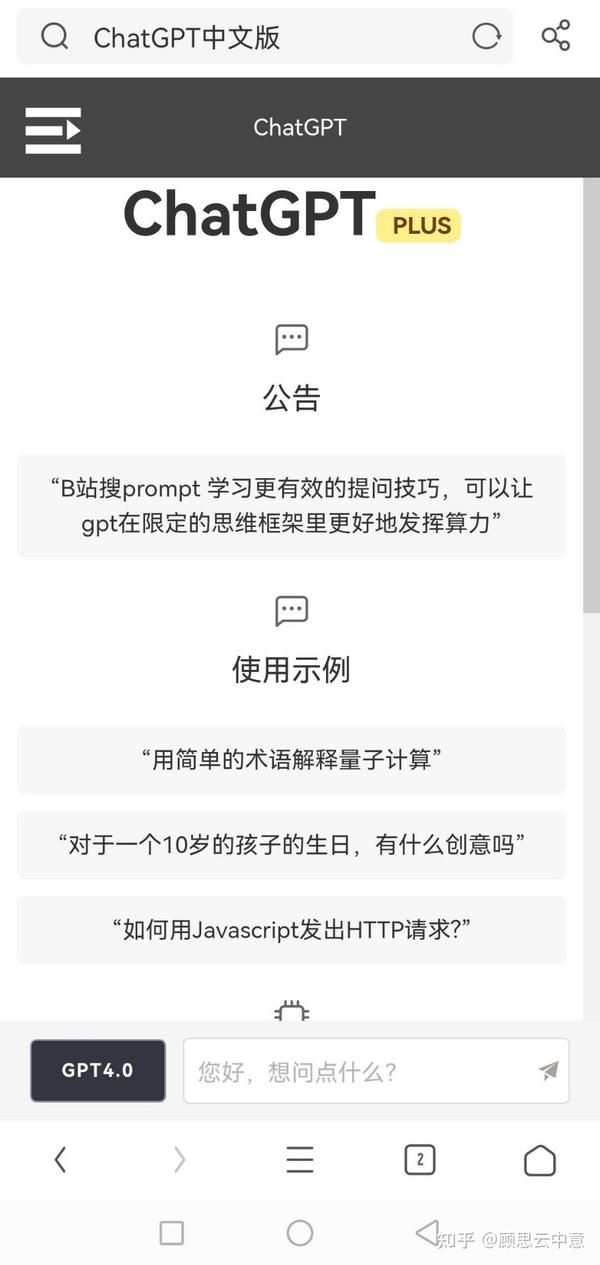Image resolution: width=600 pixels, height=1265 pixels.
Task: Select the Javascript发出HTTP请求 example
Action: 291,930
